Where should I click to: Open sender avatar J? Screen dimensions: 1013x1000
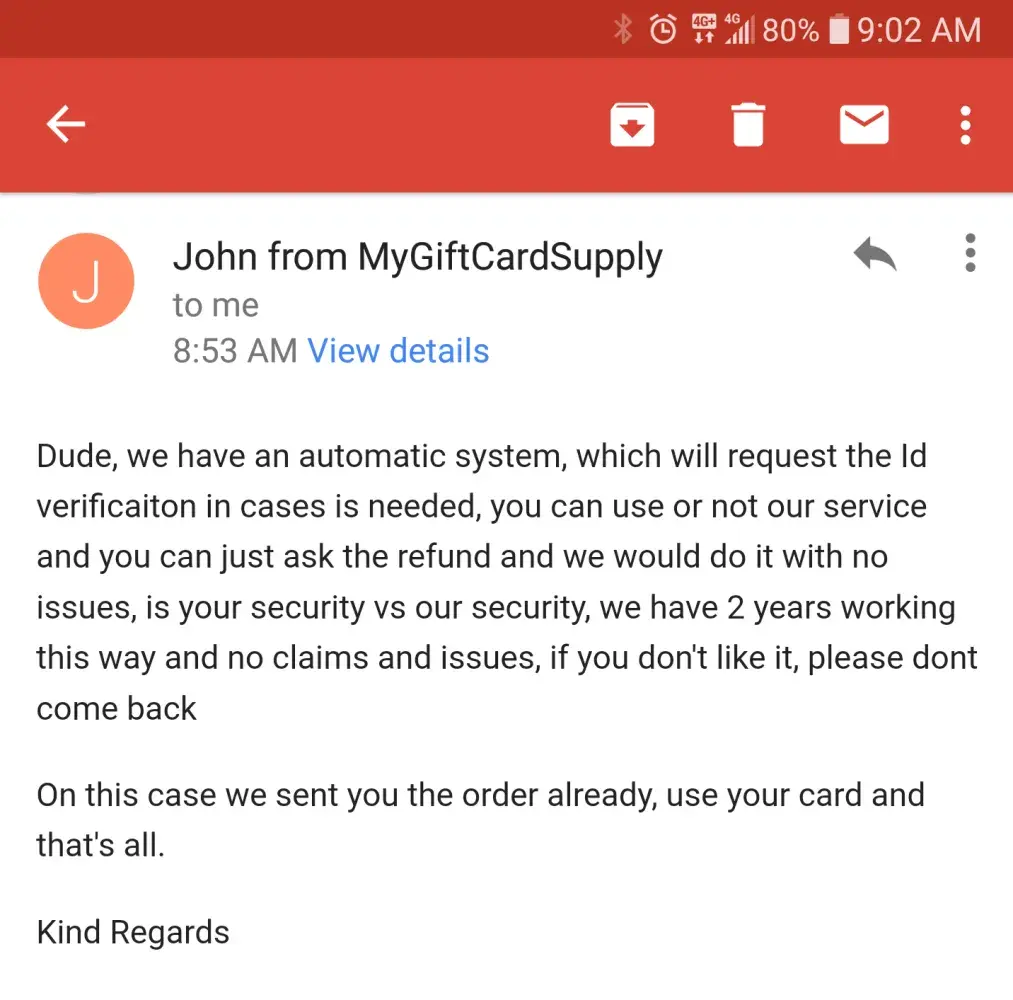[x=86, y=281]
